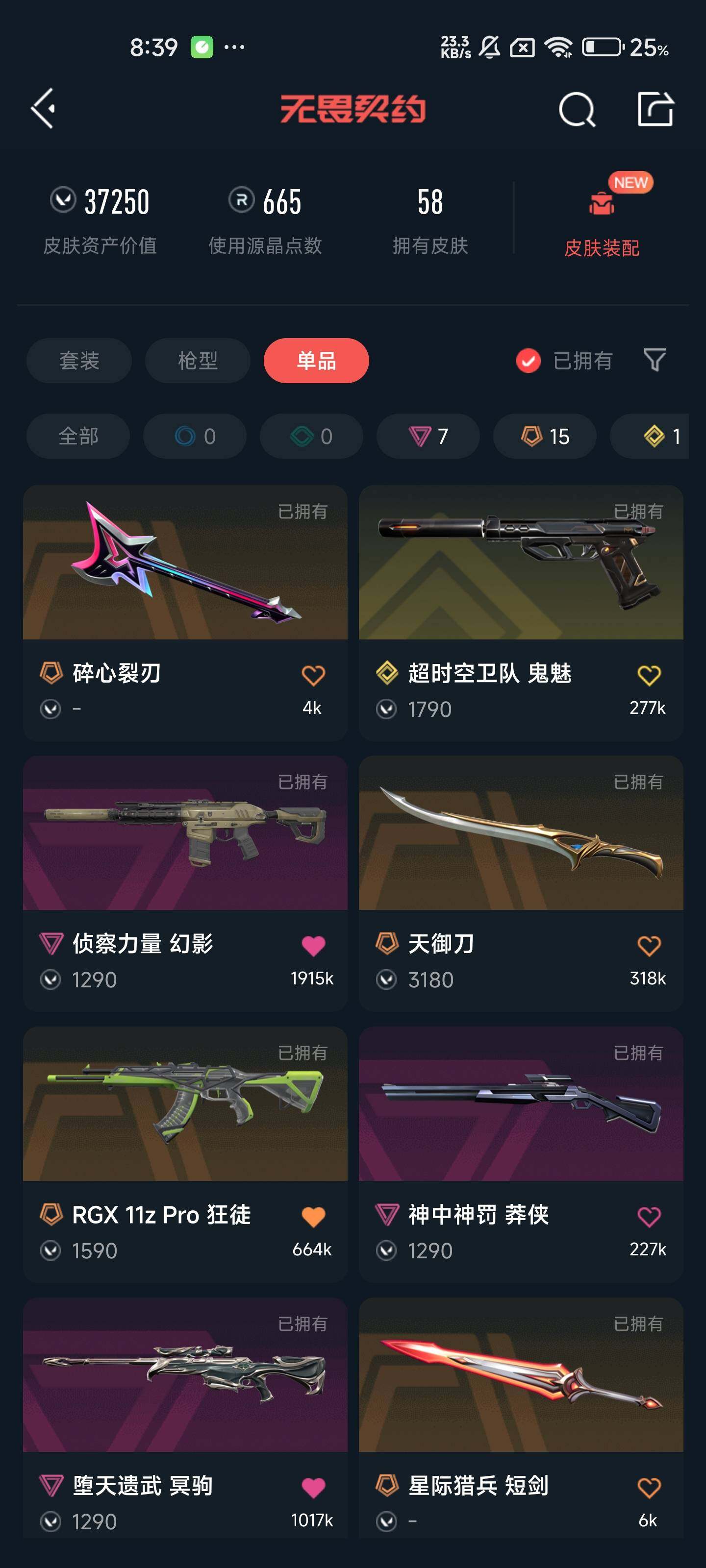Like the 星际猎兵 短剑 skin
The image size is (706, 1568).
tap(648, 1487)
